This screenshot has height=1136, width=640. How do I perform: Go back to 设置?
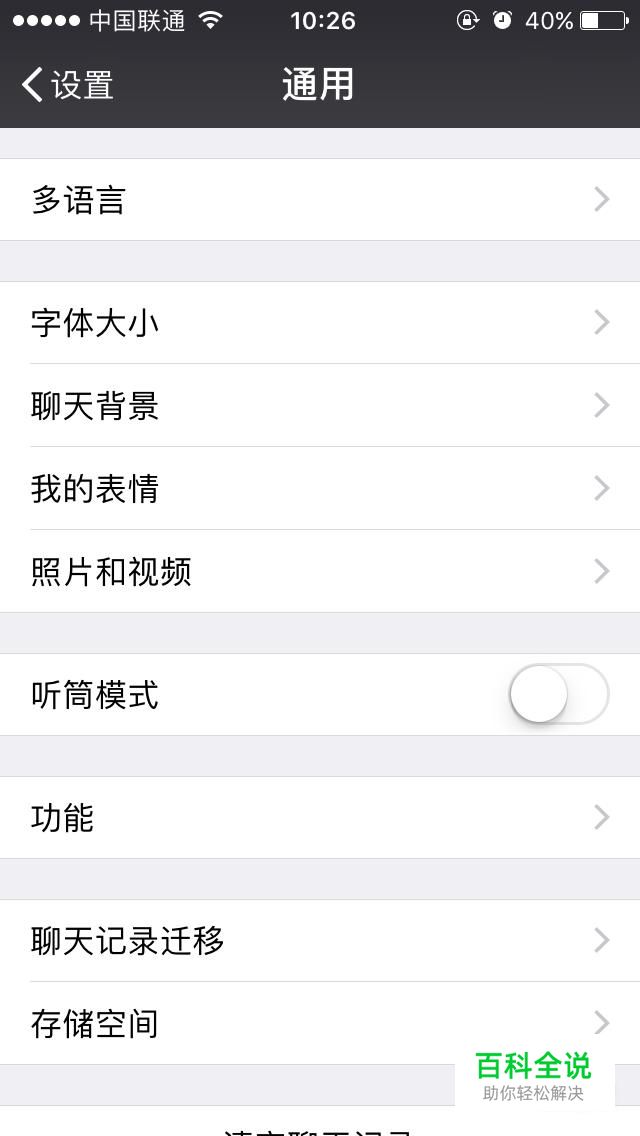click(x=67, y=85)
